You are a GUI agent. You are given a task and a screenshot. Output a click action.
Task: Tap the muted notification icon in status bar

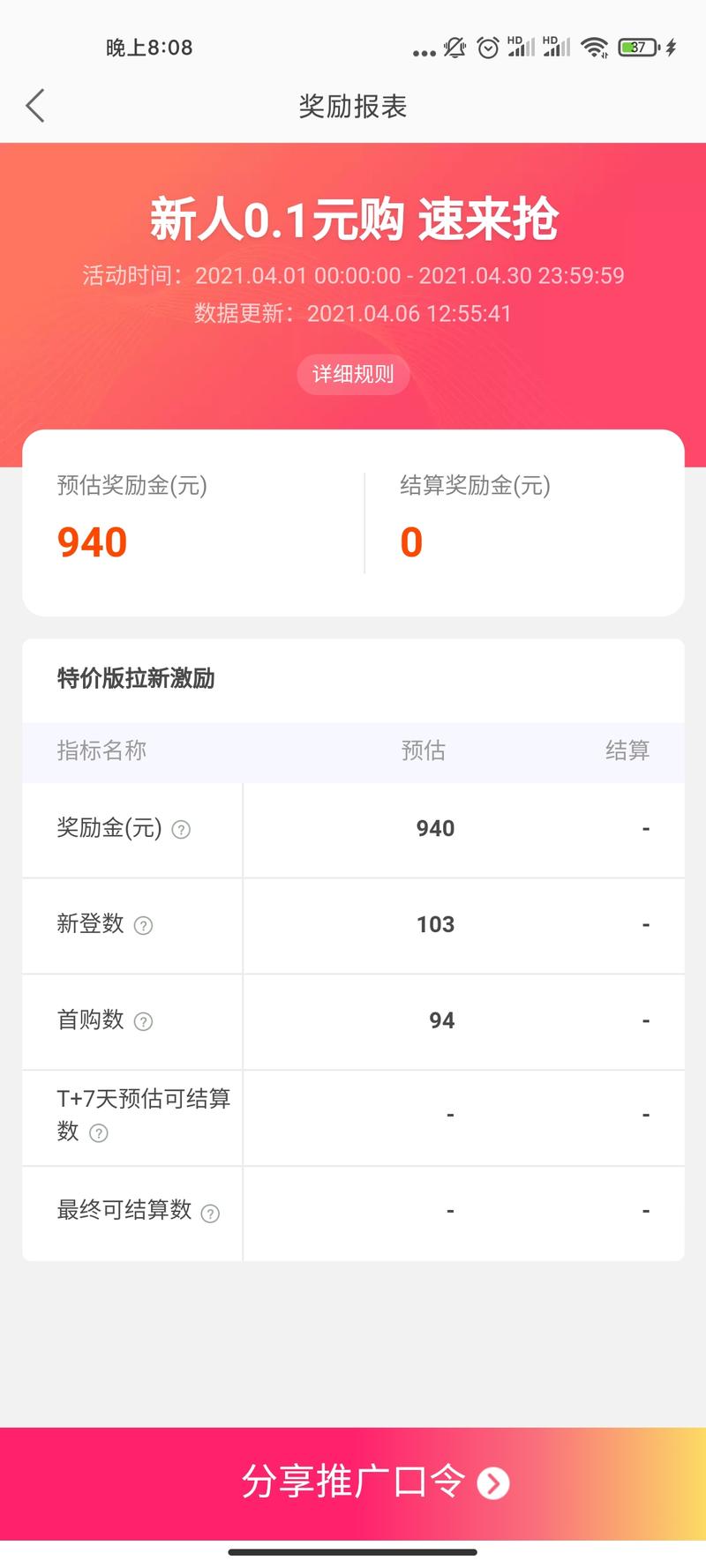pyautogui.click(x=453, y=48)
